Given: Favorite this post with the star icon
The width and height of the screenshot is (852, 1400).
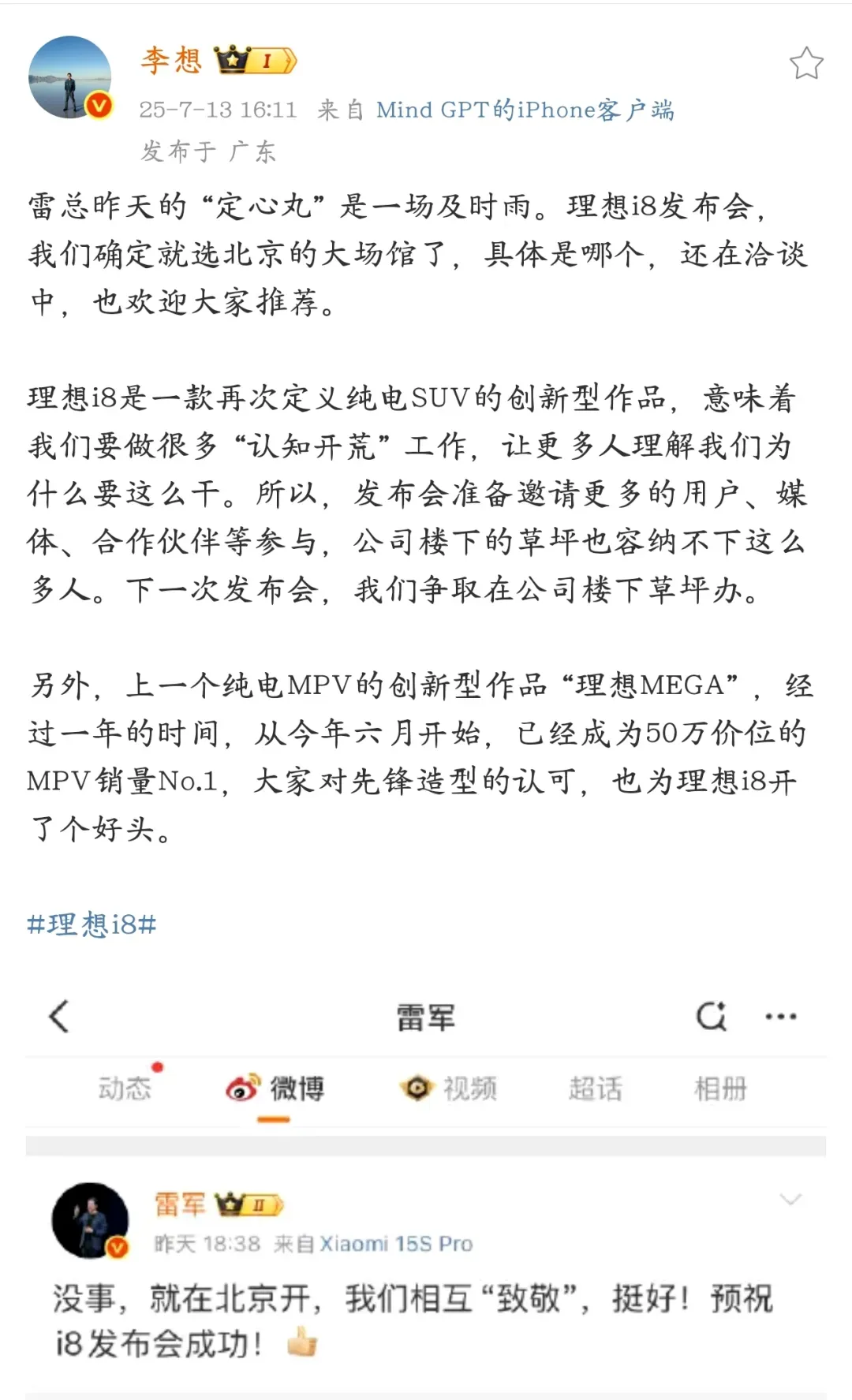Looking at the screenshot, I should 806,63.
